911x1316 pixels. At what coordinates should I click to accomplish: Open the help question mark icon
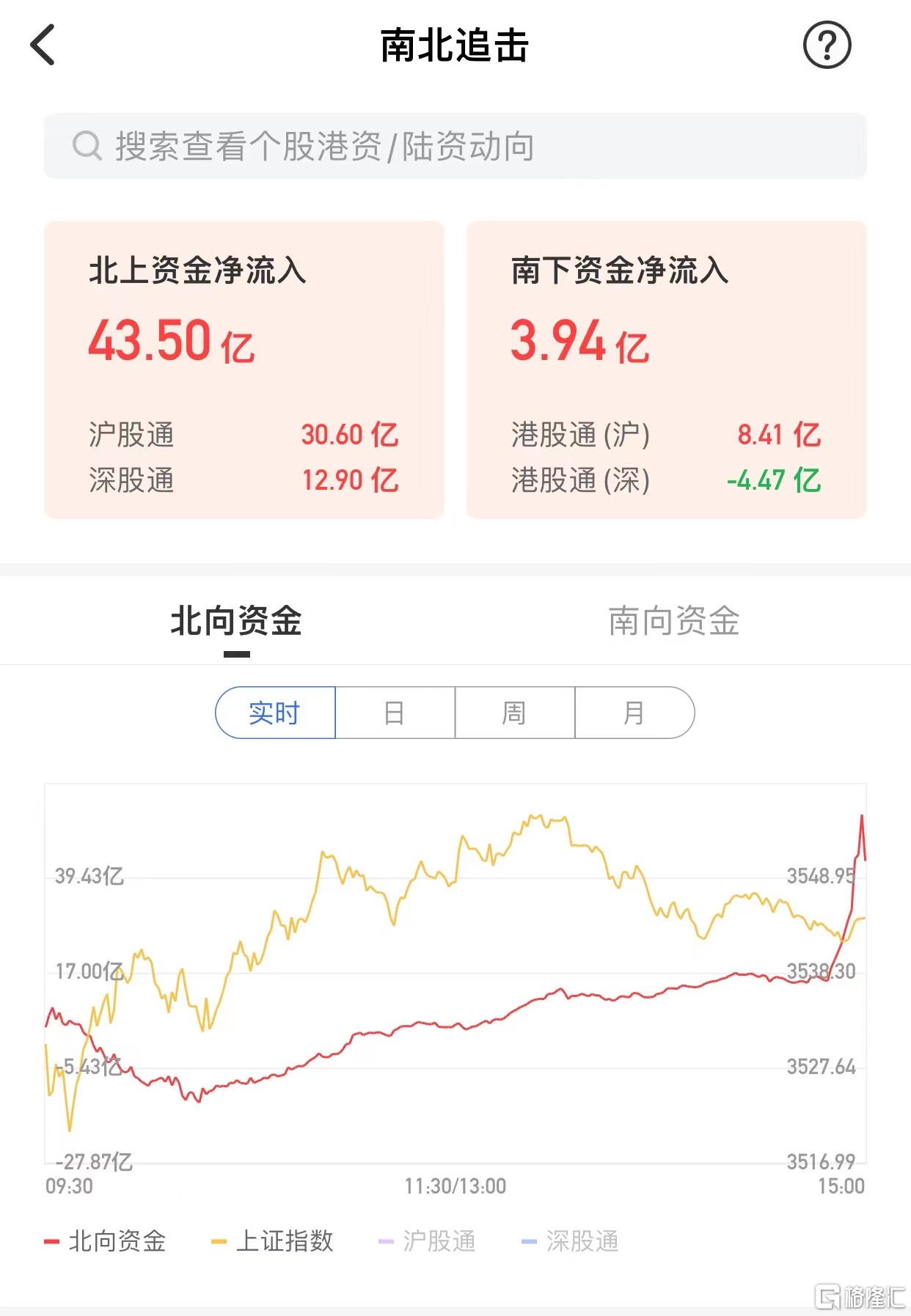[x=827, y=45]
